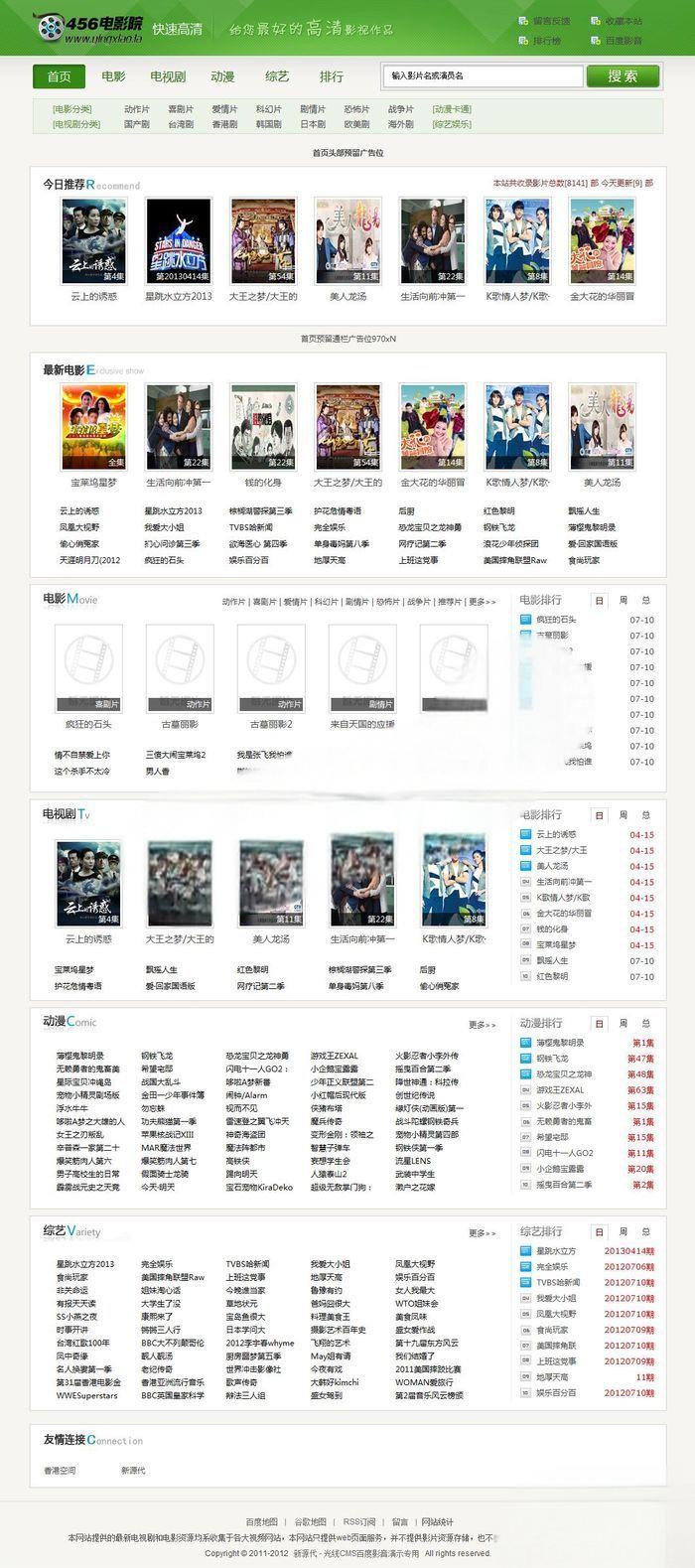The width and height of the screenshot is (695, 1568).
Task: Hit the green 搜索 button
Action: click(x=623, y=75)
